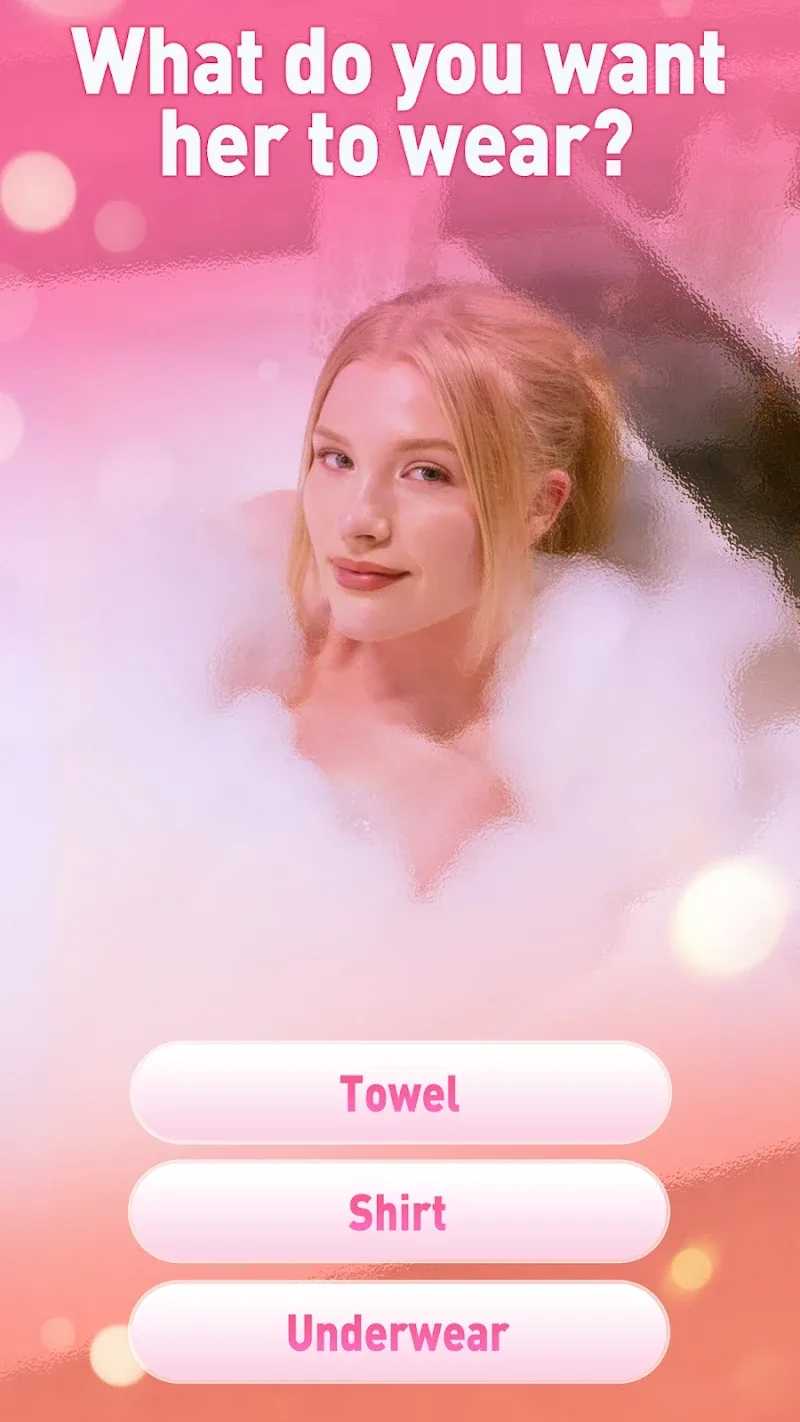Choose the Towel option
800x1422 pixels.
tap(400, 1093)
